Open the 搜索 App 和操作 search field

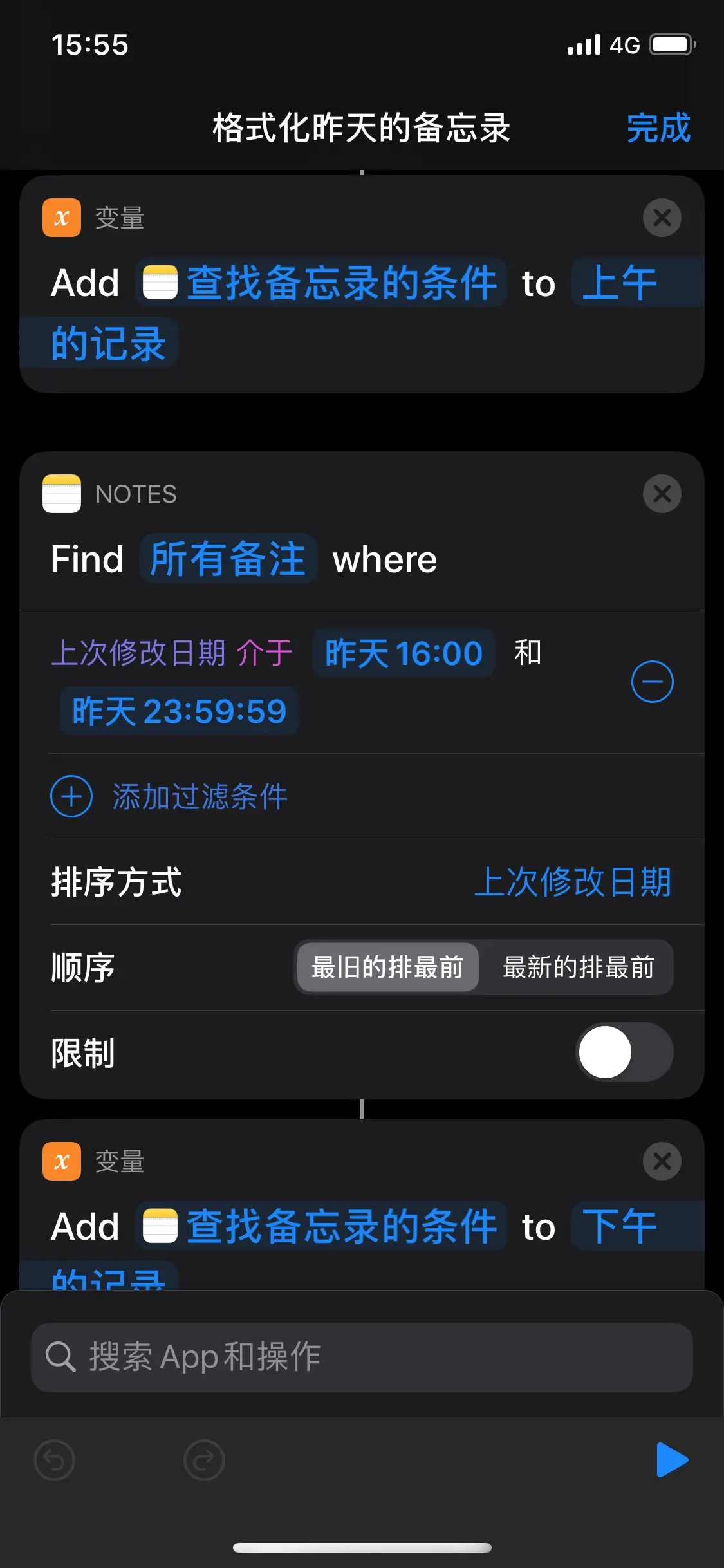point(362,1357)
